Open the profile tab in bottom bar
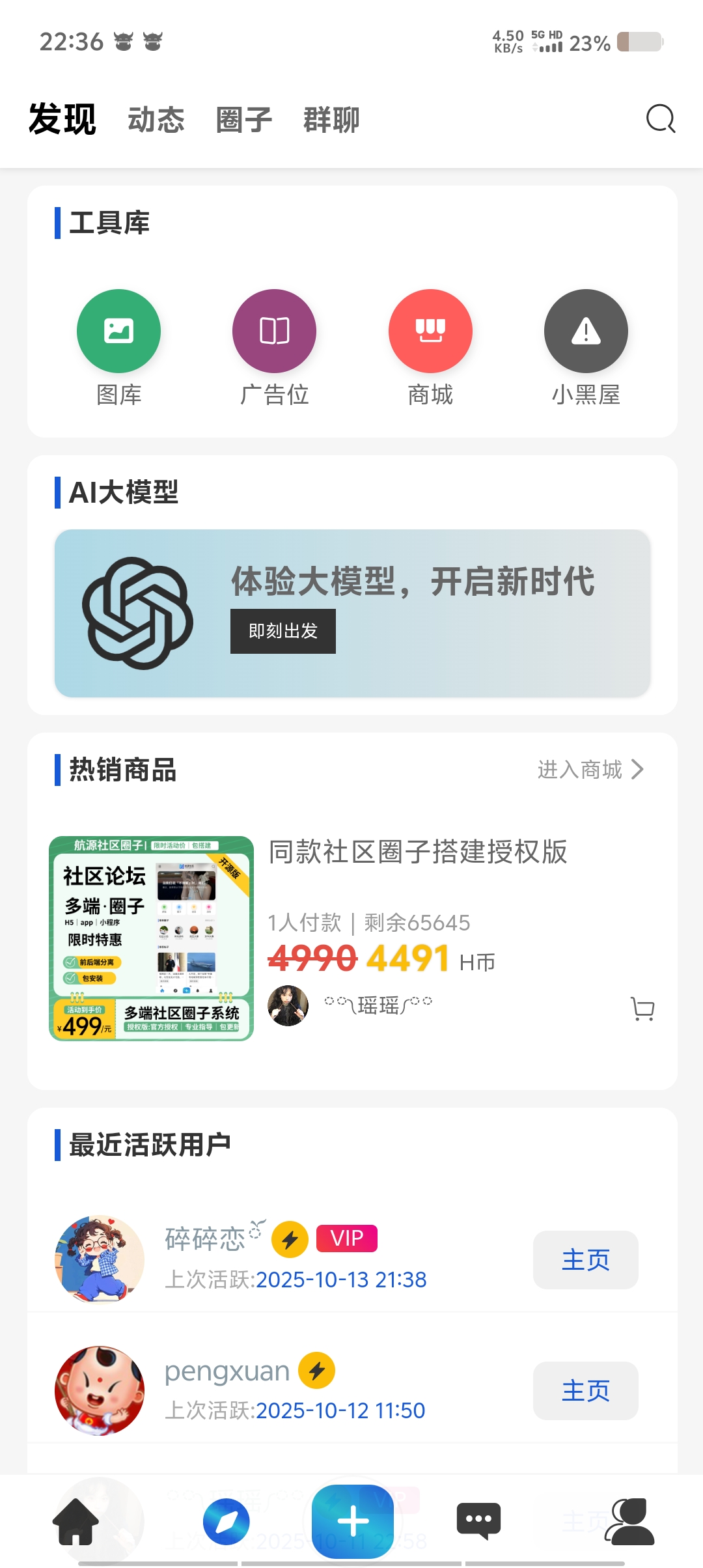 coord(630,1522)
